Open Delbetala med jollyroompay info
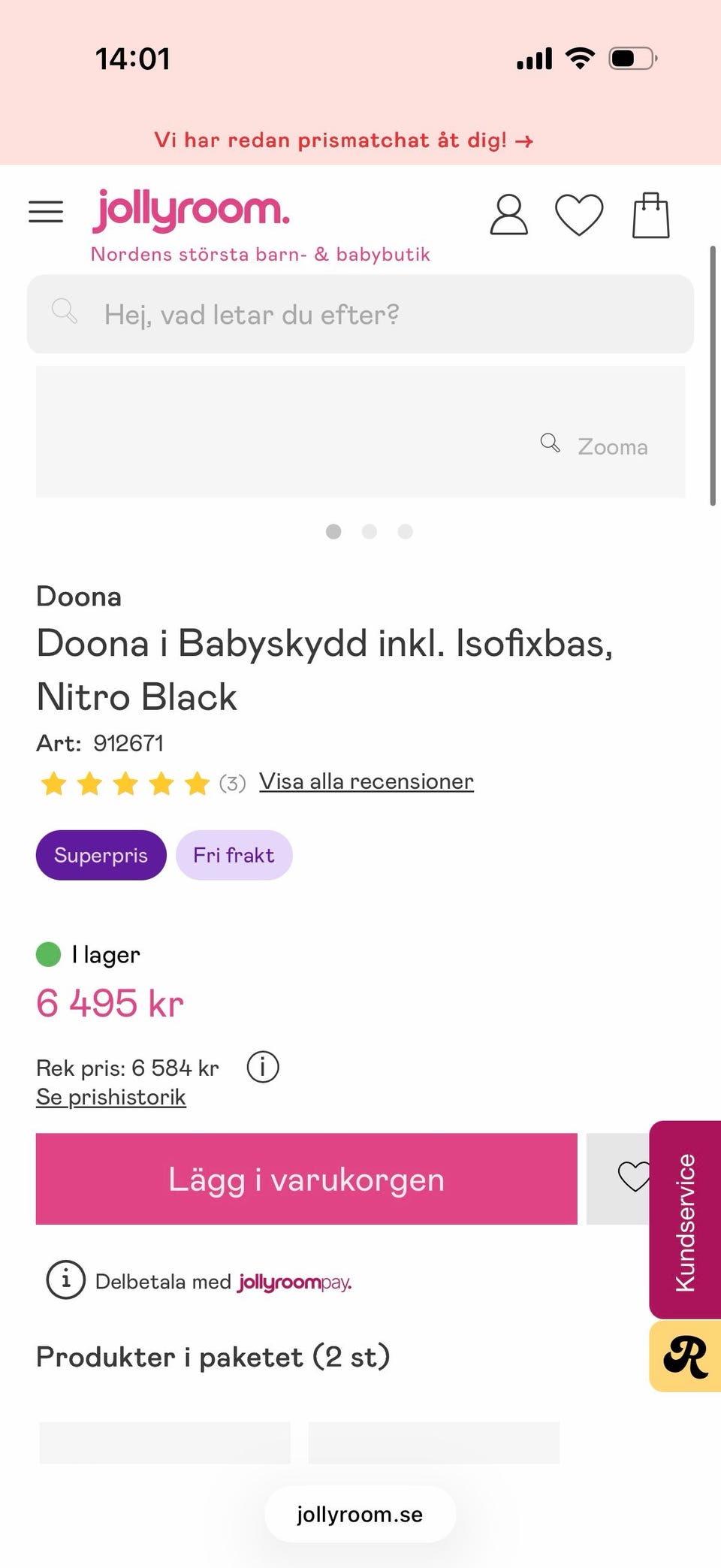 199,1280
